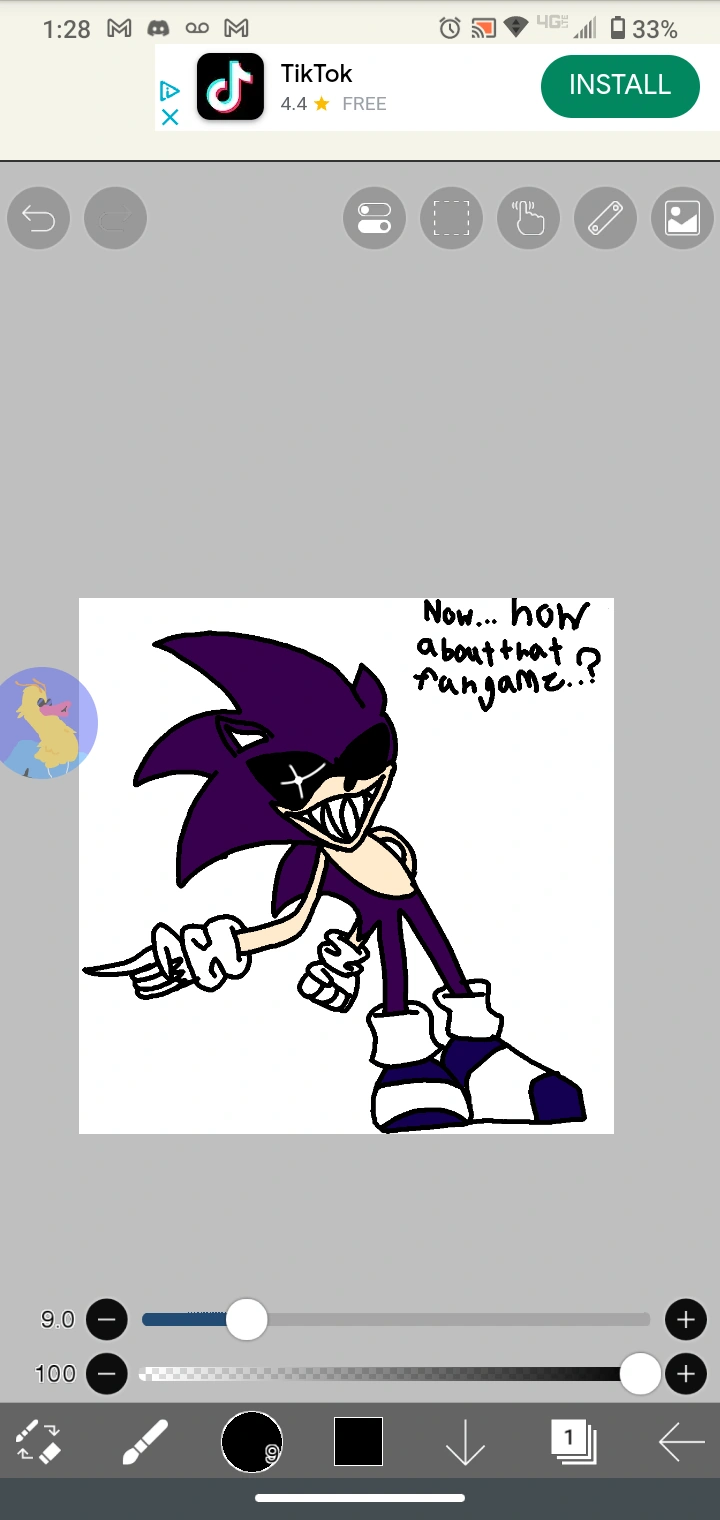Undo the last brush stroke
This screenshot has width=720, height=1520.
coord(38,218)
